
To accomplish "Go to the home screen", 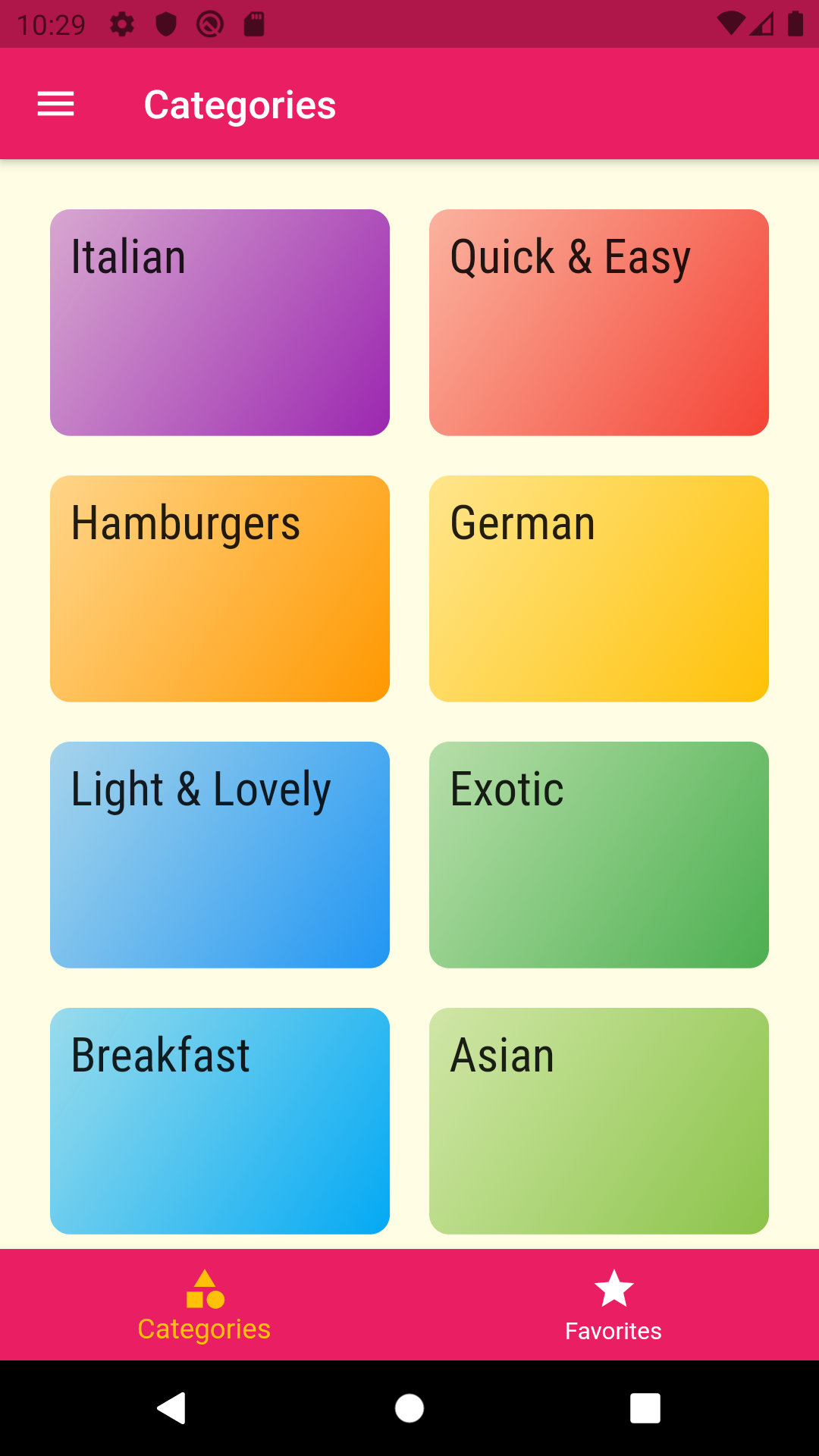I will pos(409,1408).
